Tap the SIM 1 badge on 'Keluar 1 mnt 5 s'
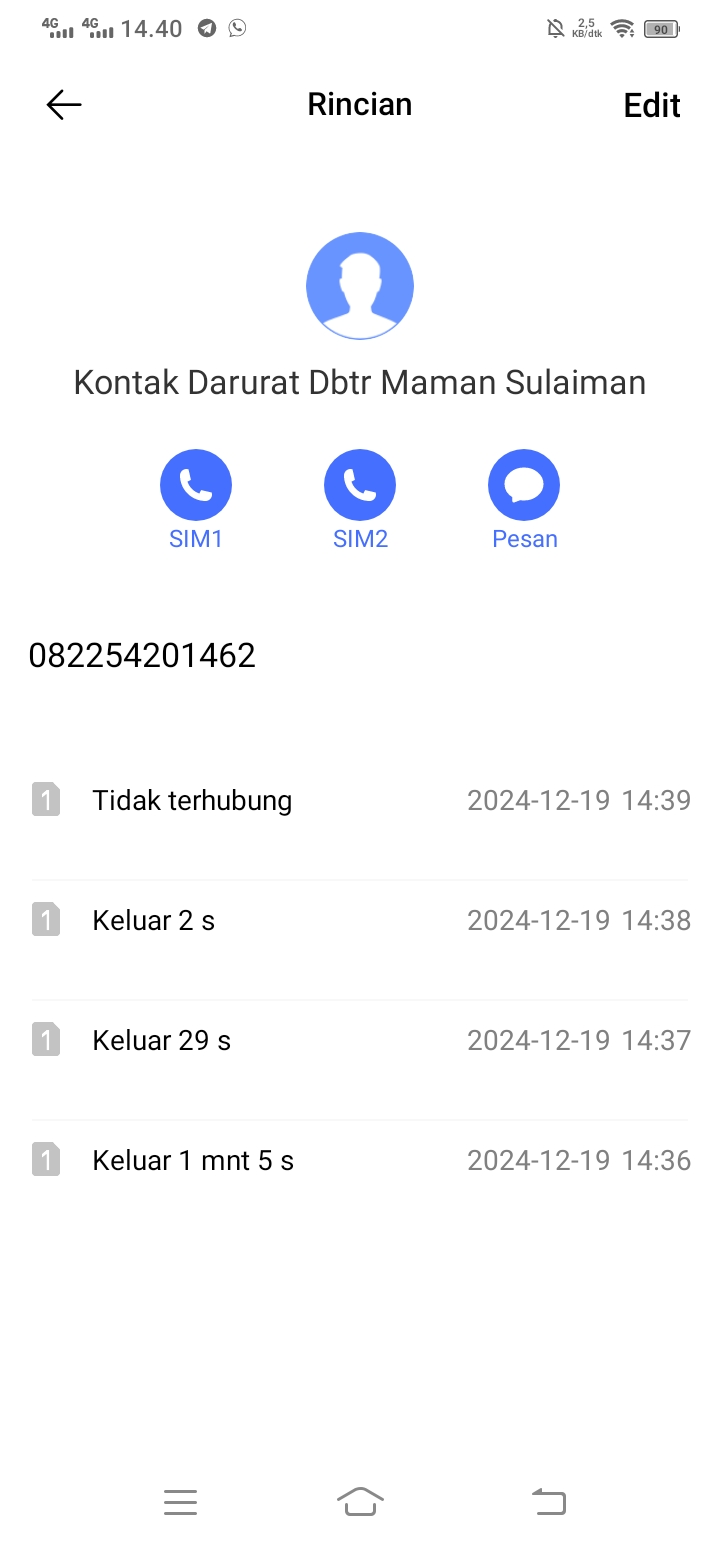Image resolution: width=720 pixels, height=1544 pixels. [46, 1160]
